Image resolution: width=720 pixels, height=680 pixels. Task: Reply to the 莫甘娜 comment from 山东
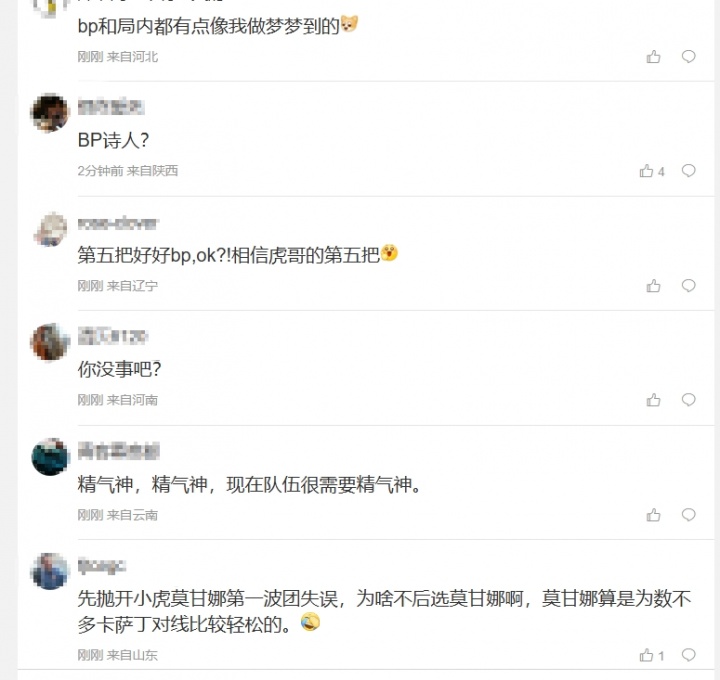pos(688,656)
